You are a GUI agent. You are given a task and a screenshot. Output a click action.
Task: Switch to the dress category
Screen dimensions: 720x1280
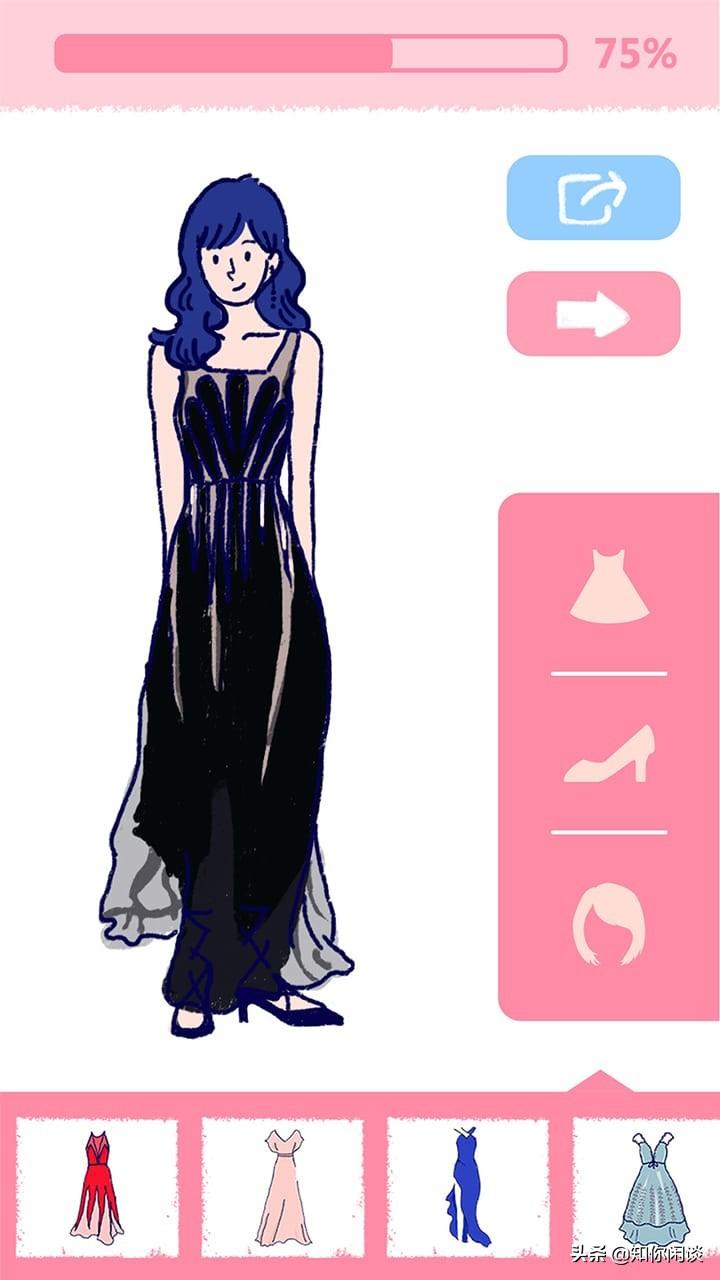coord(609,587)
